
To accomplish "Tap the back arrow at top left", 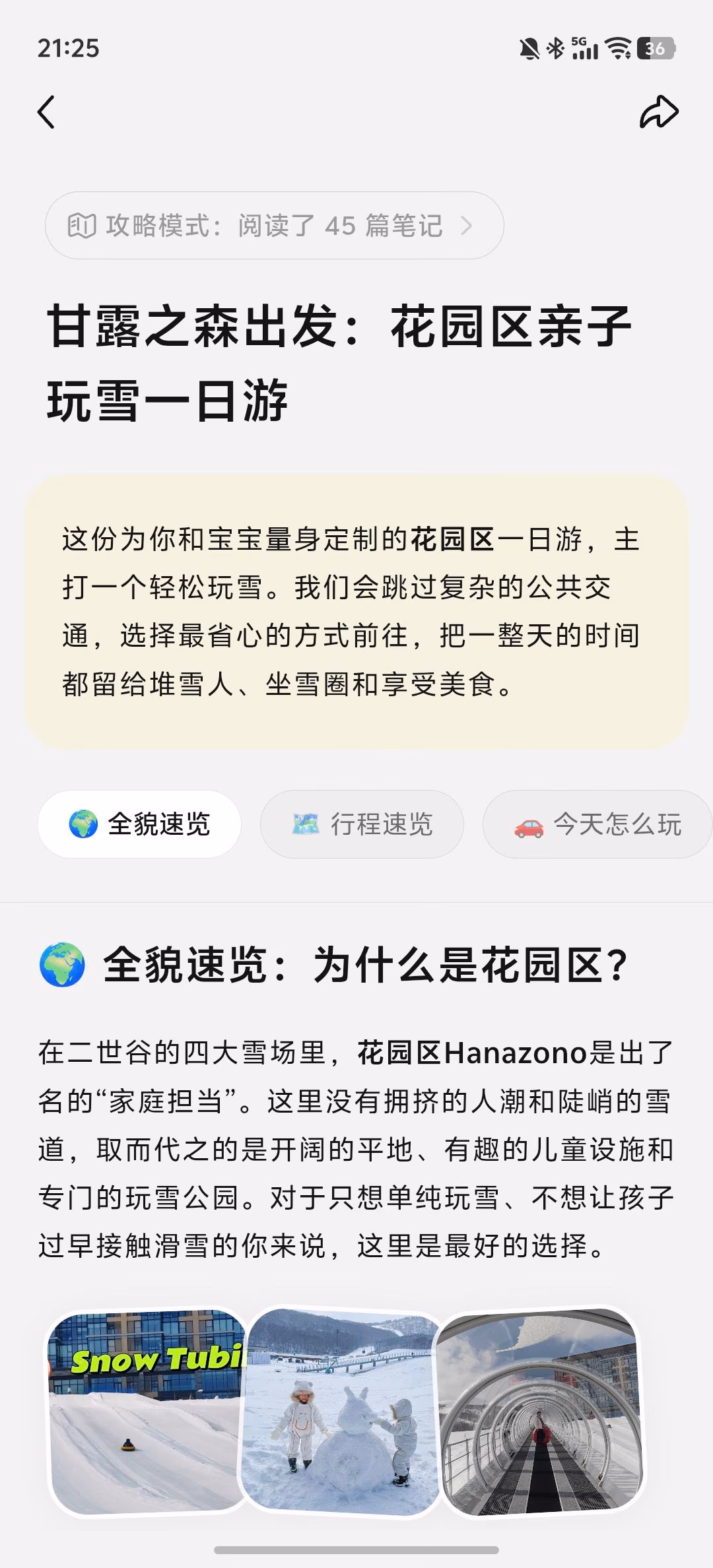I will [46, 112].
